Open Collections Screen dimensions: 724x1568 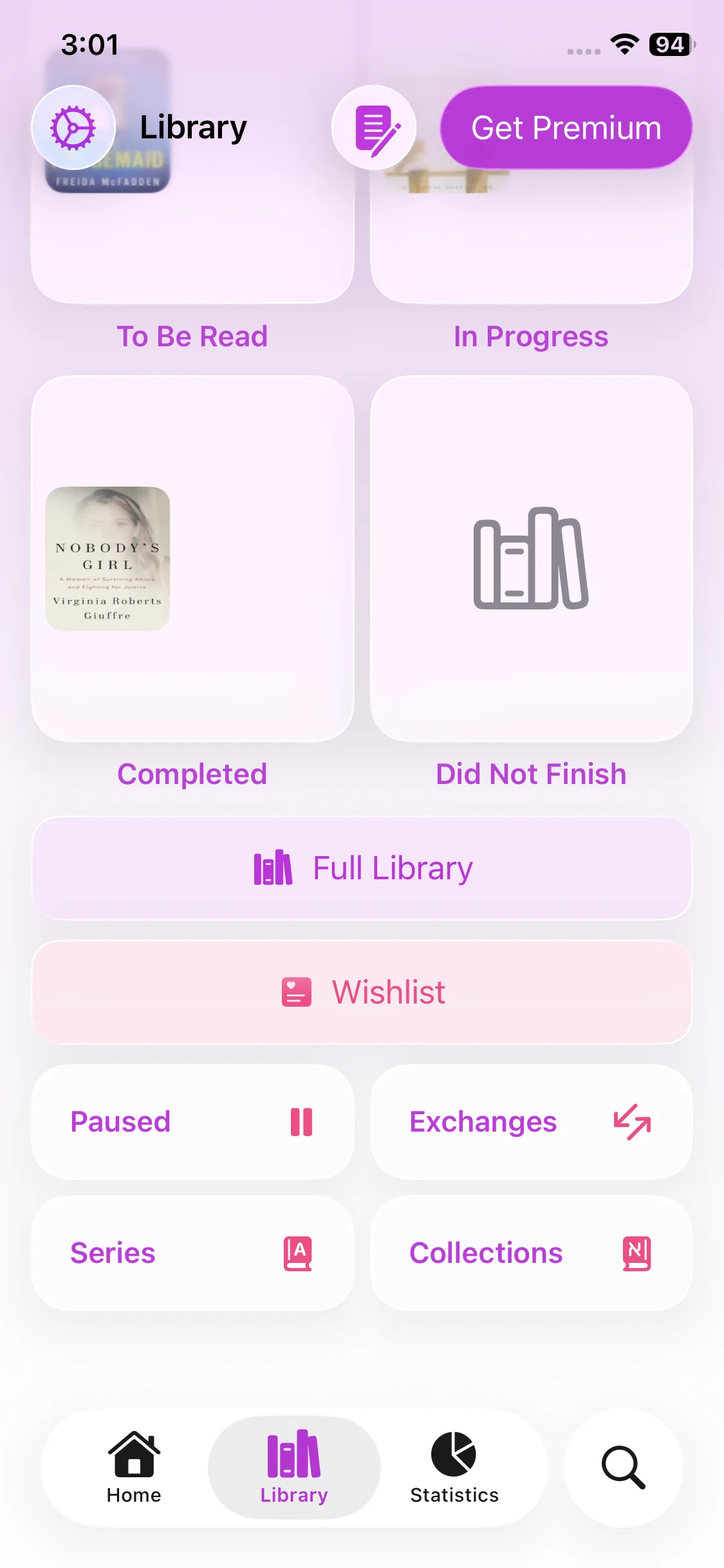531,1253
